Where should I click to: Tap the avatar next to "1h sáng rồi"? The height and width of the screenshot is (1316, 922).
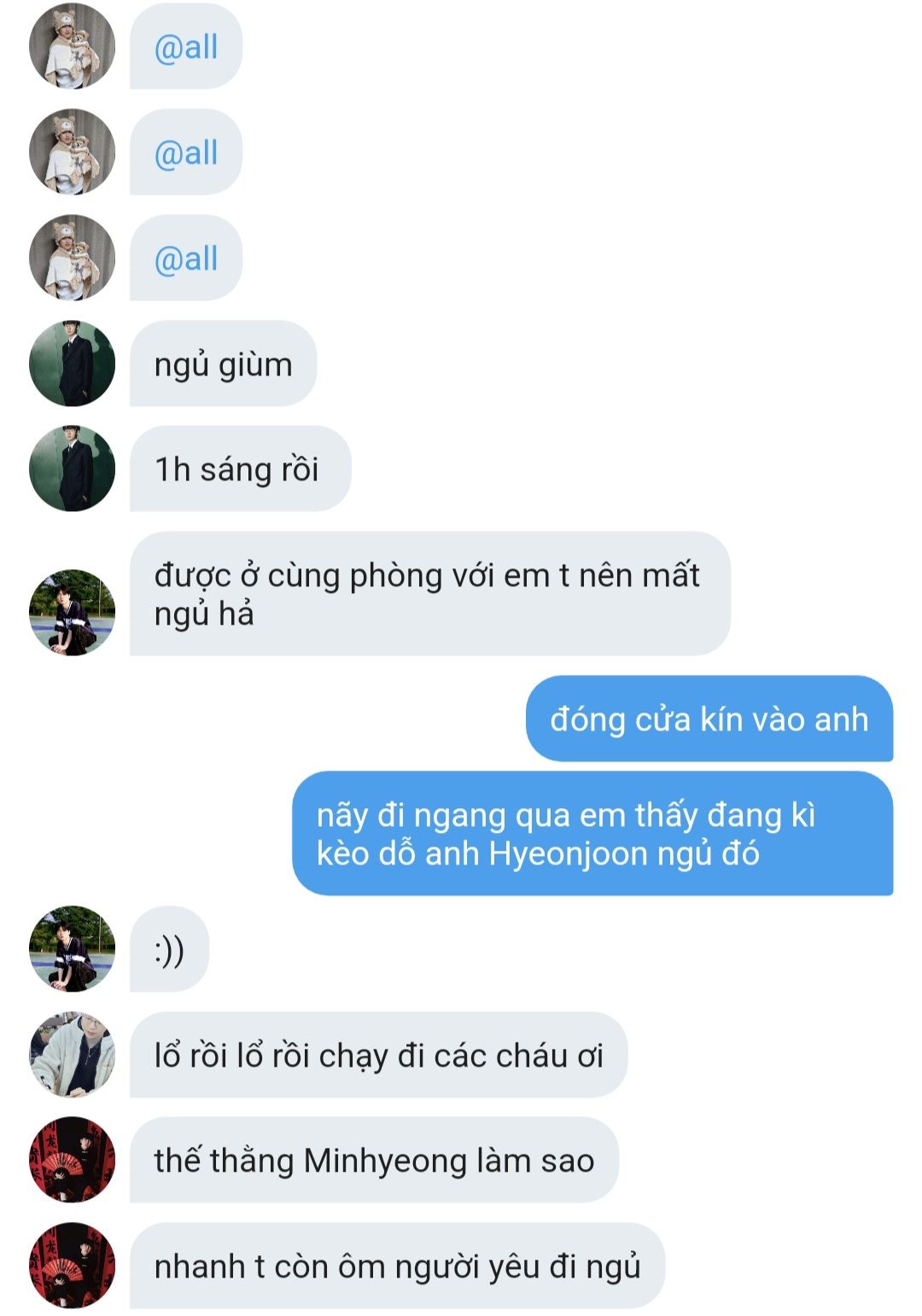pyautogui.click(x=72, y=469)
